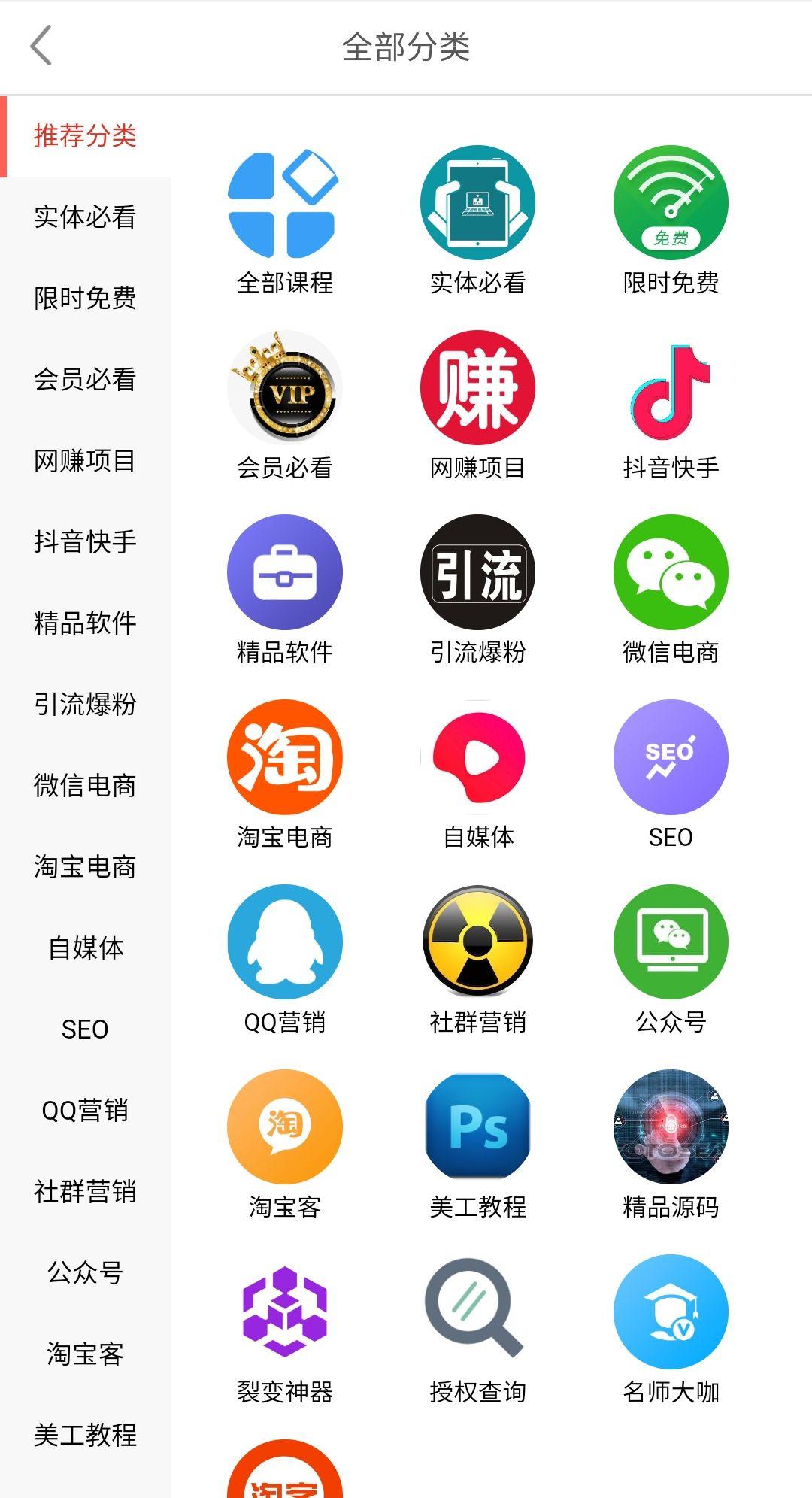The height and width of the screenshot is (1498, 812).
Task: Select 美工教程 in the sidebar
Action: tap(85, 1435)
